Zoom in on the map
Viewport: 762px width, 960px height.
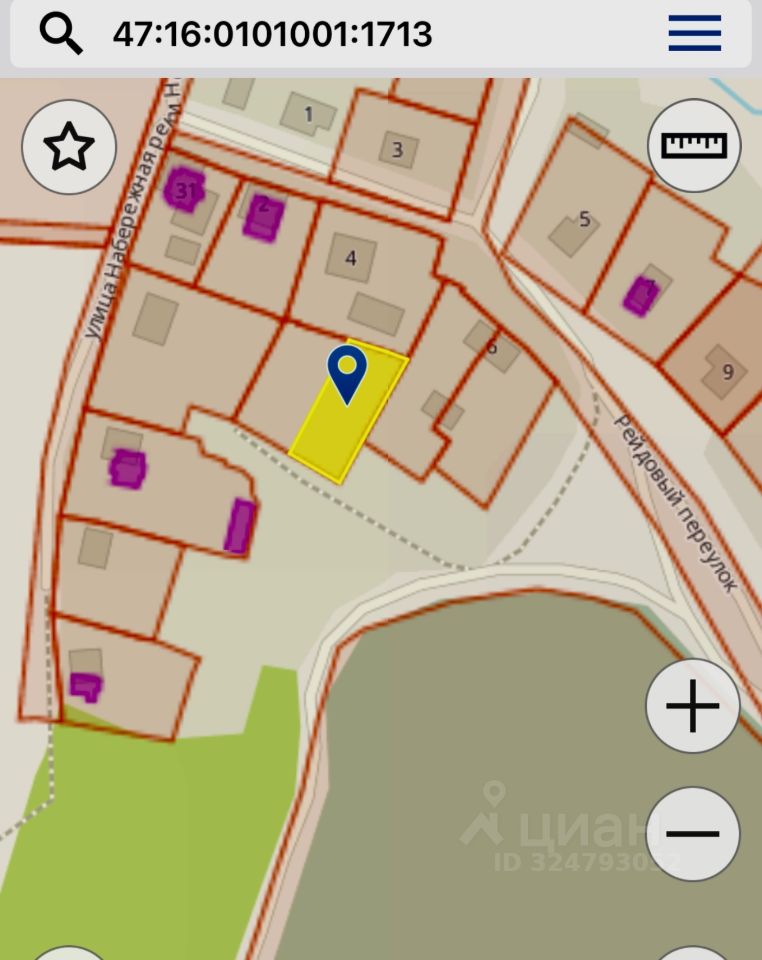pyautogui.click(x=692, y=707)
